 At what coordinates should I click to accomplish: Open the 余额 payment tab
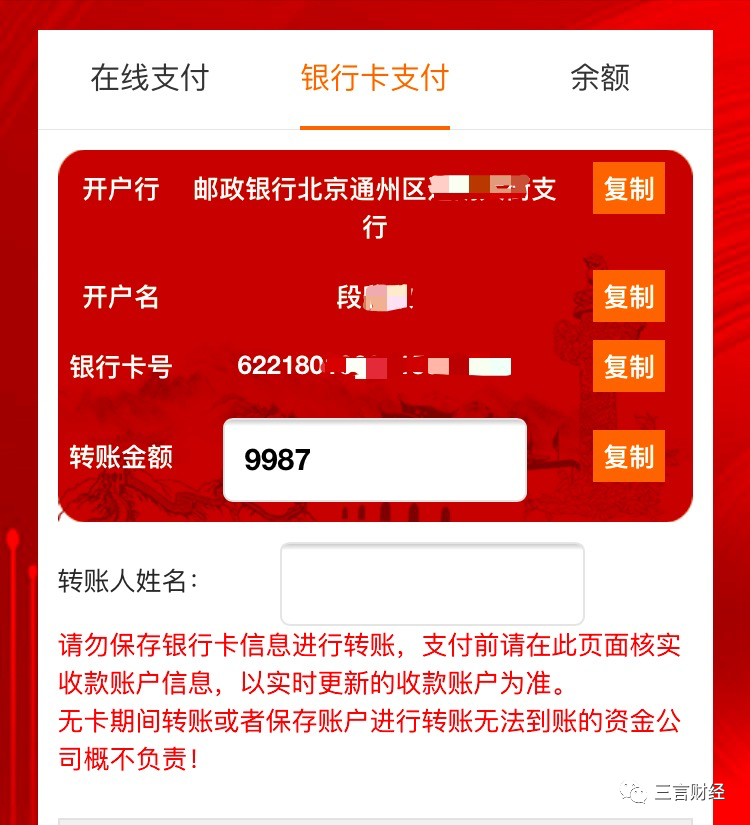(600, 78)
